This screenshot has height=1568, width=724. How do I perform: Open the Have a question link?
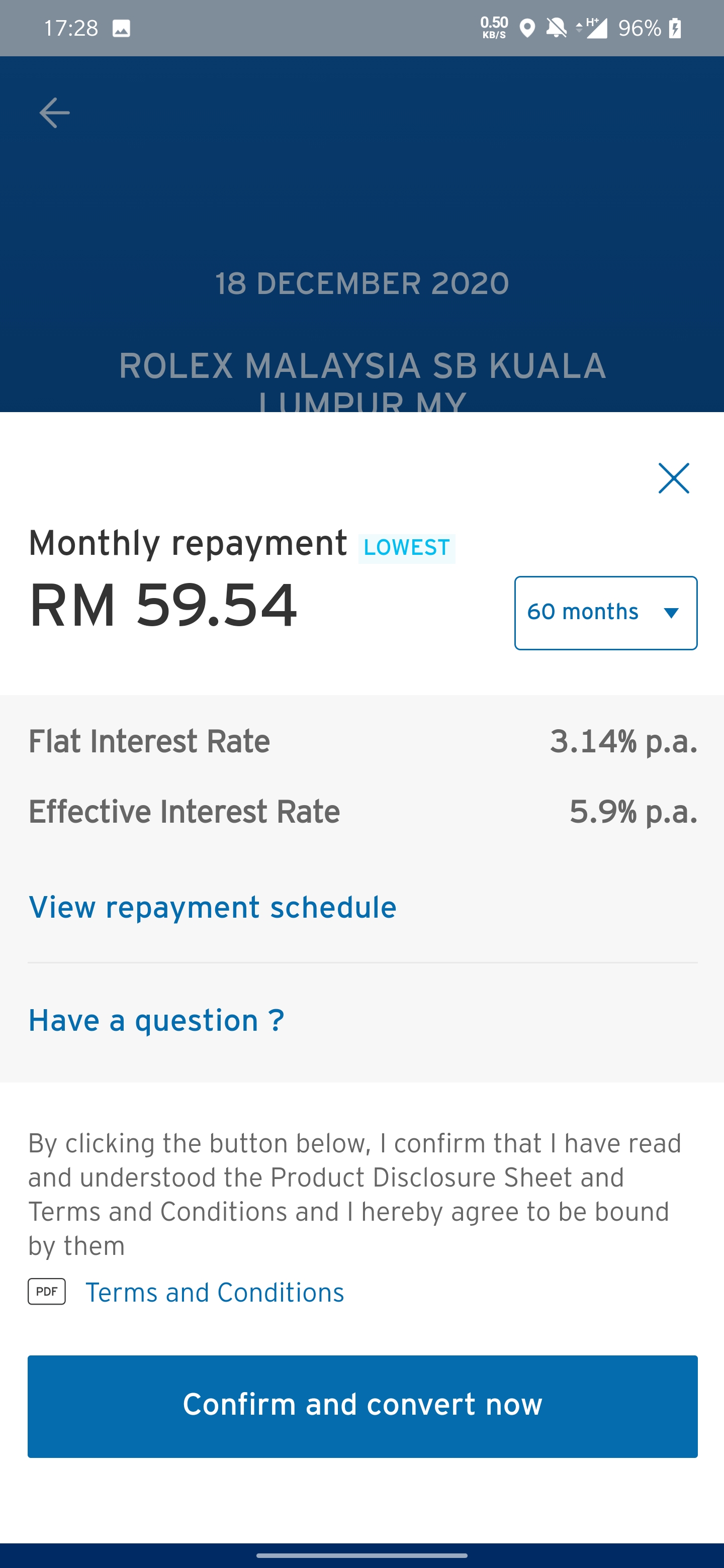coord(156,1021)
